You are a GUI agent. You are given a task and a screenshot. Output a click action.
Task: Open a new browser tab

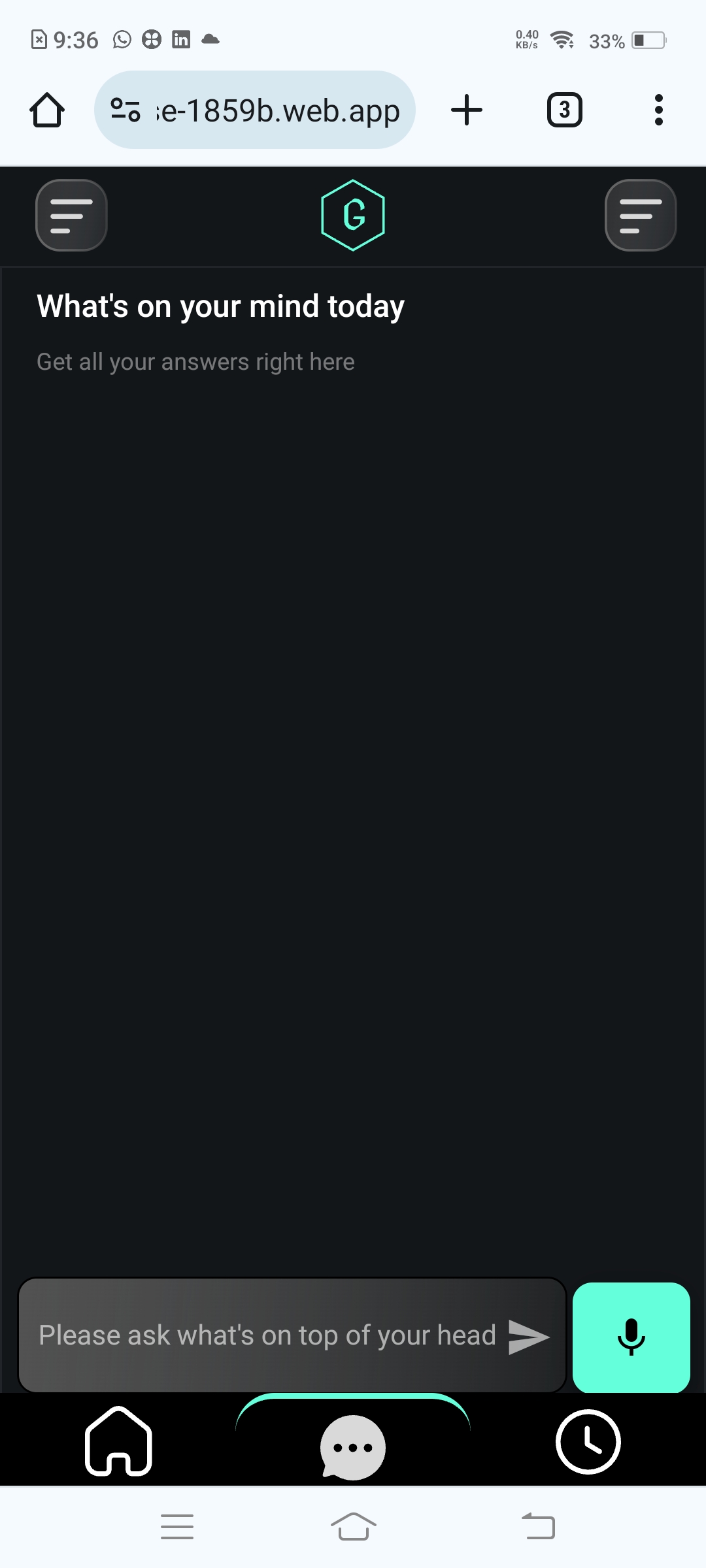click(467, 110)
